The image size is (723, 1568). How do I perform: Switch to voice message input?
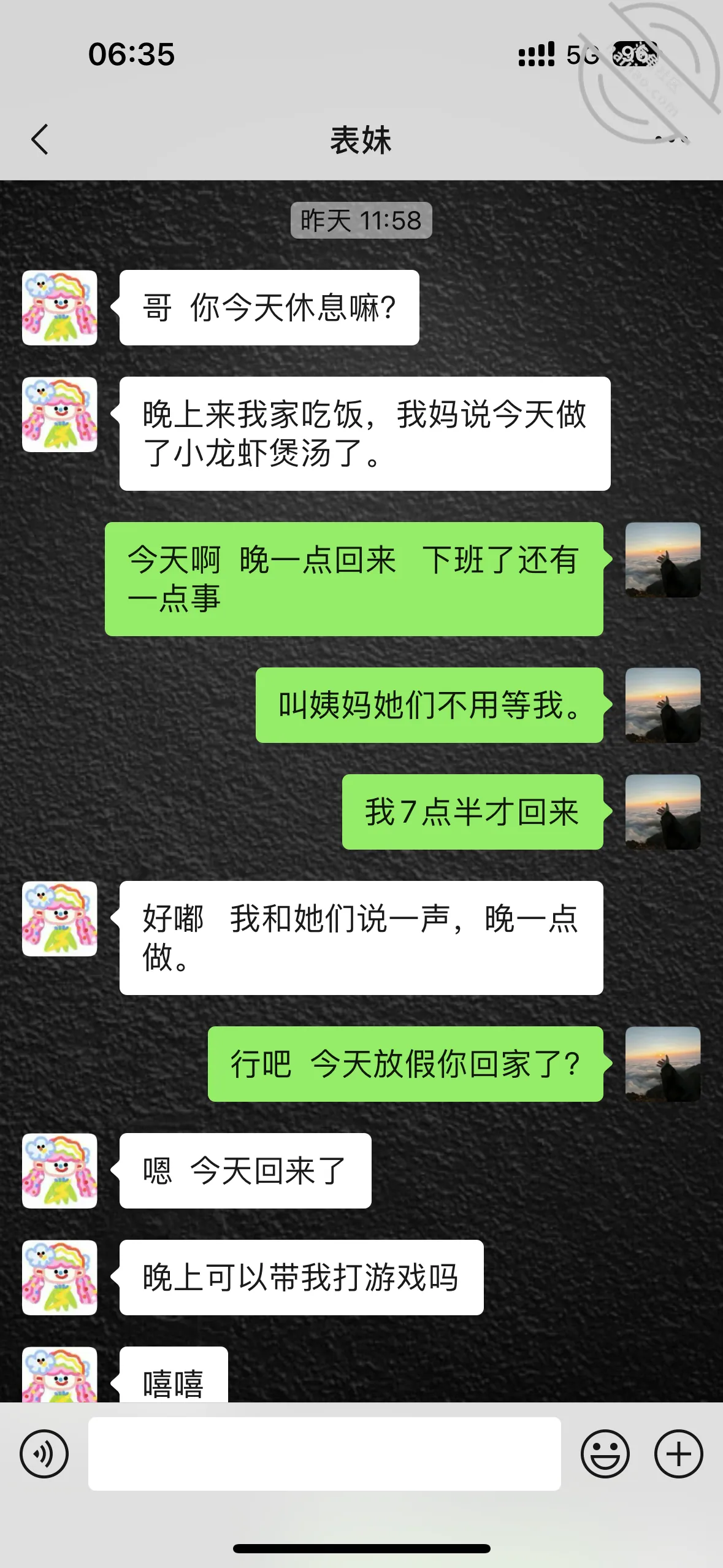point(44,1453)
